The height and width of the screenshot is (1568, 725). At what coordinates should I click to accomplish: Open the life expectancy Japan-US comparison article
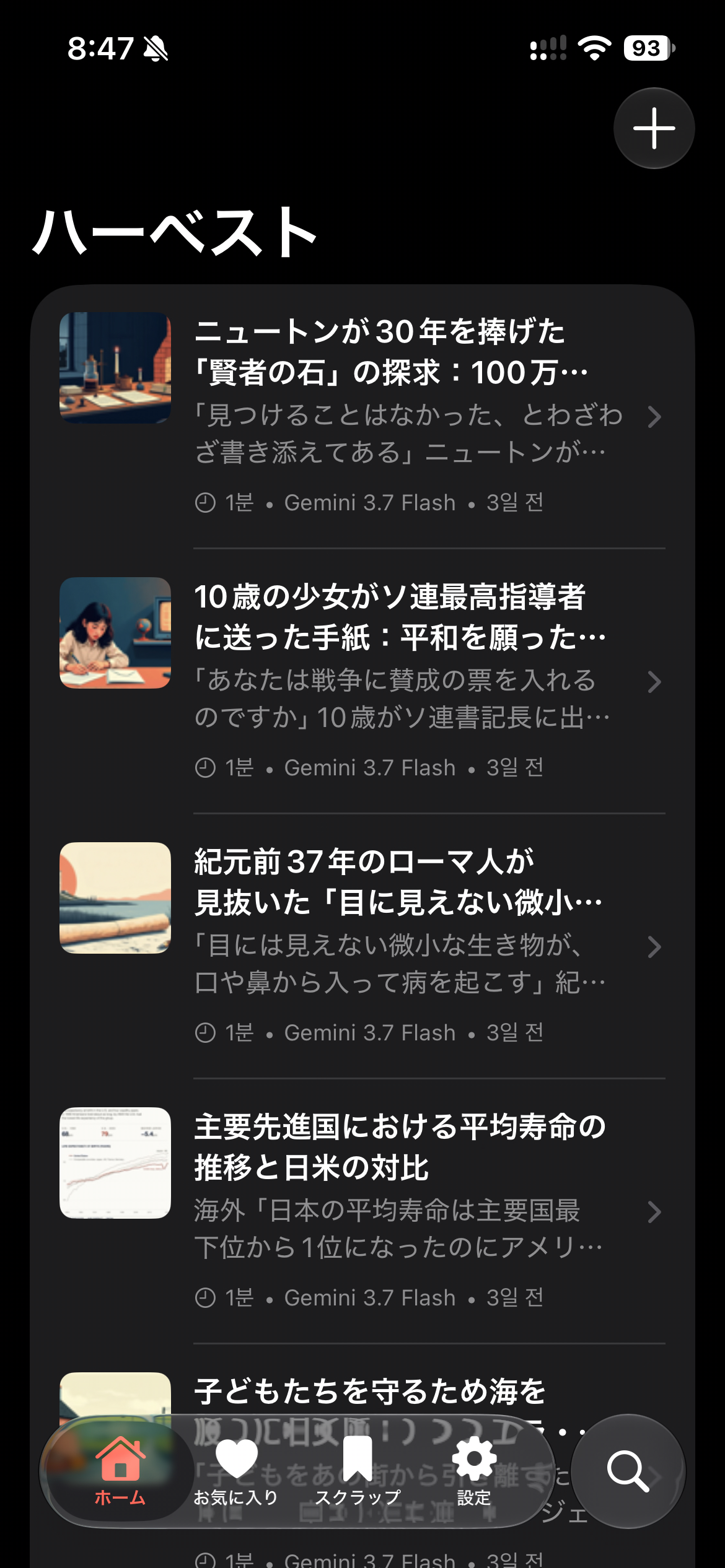point(362,1211)
